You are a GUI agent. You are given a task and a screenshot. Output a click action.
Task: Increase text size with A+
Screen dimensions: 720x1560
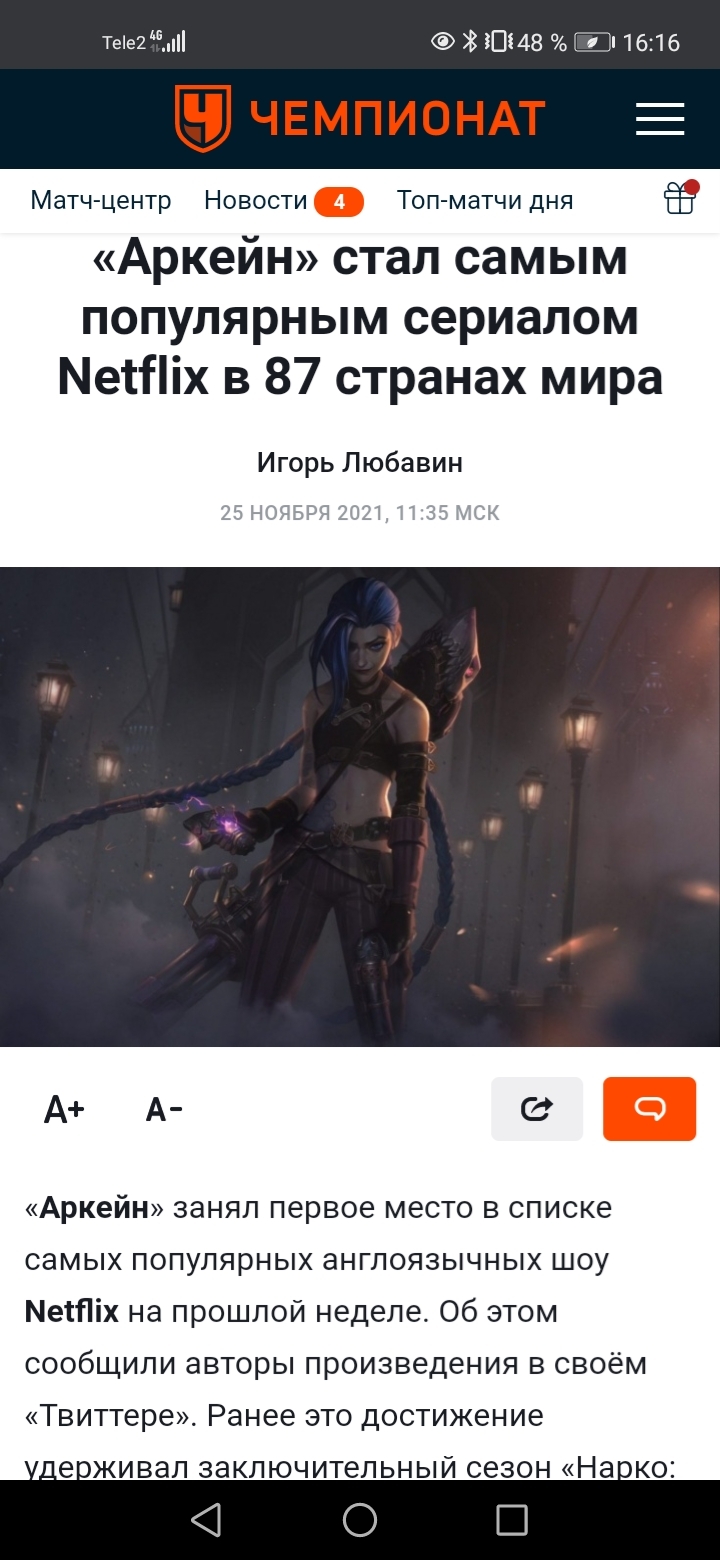tap(64, 1109)
